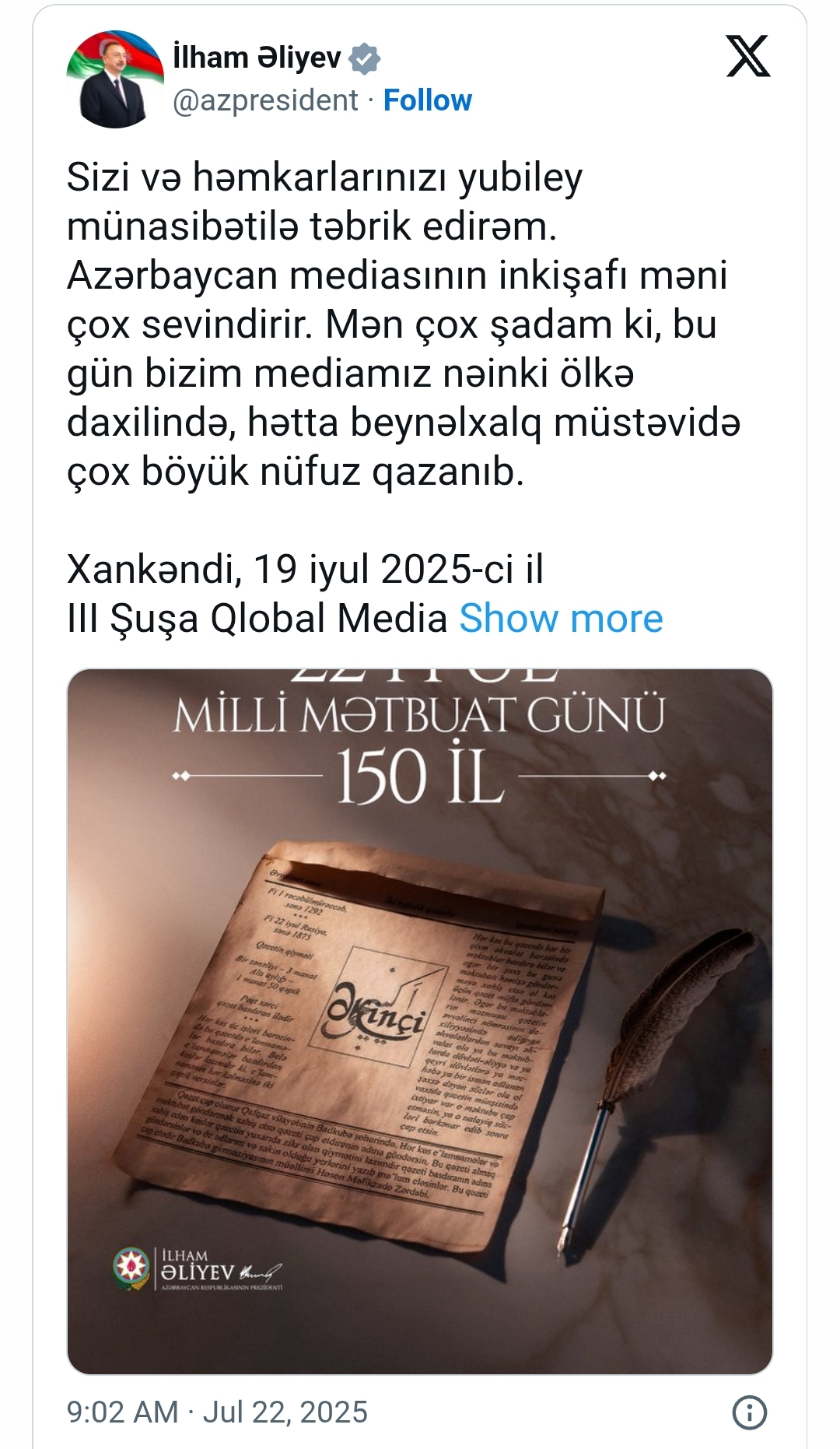The height and width of the screenshot is (1449, 840).
Task: Open the tweet's 9:02 AM timestamp link
Action: tap(217, 1412)
